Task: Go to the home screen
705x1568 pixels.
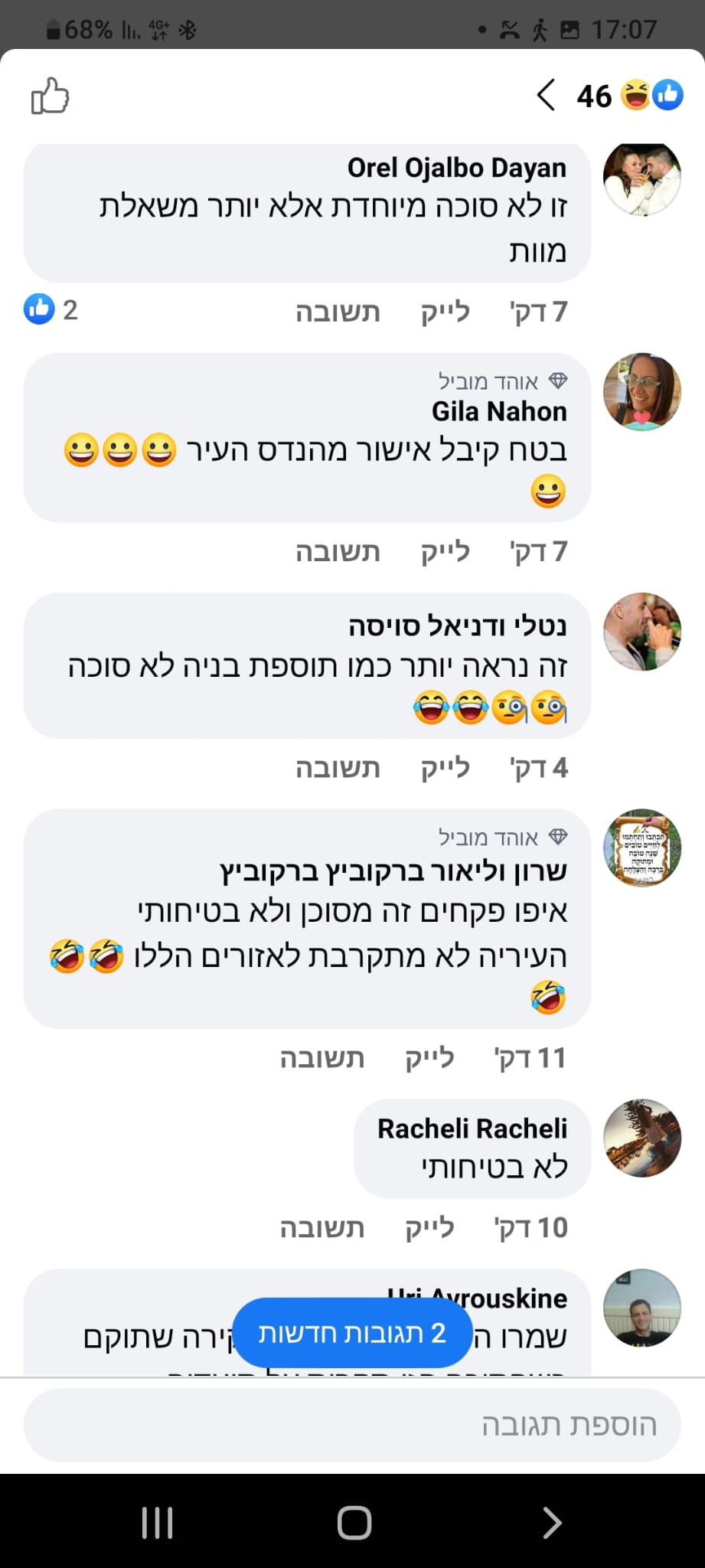Action: 354,1523
